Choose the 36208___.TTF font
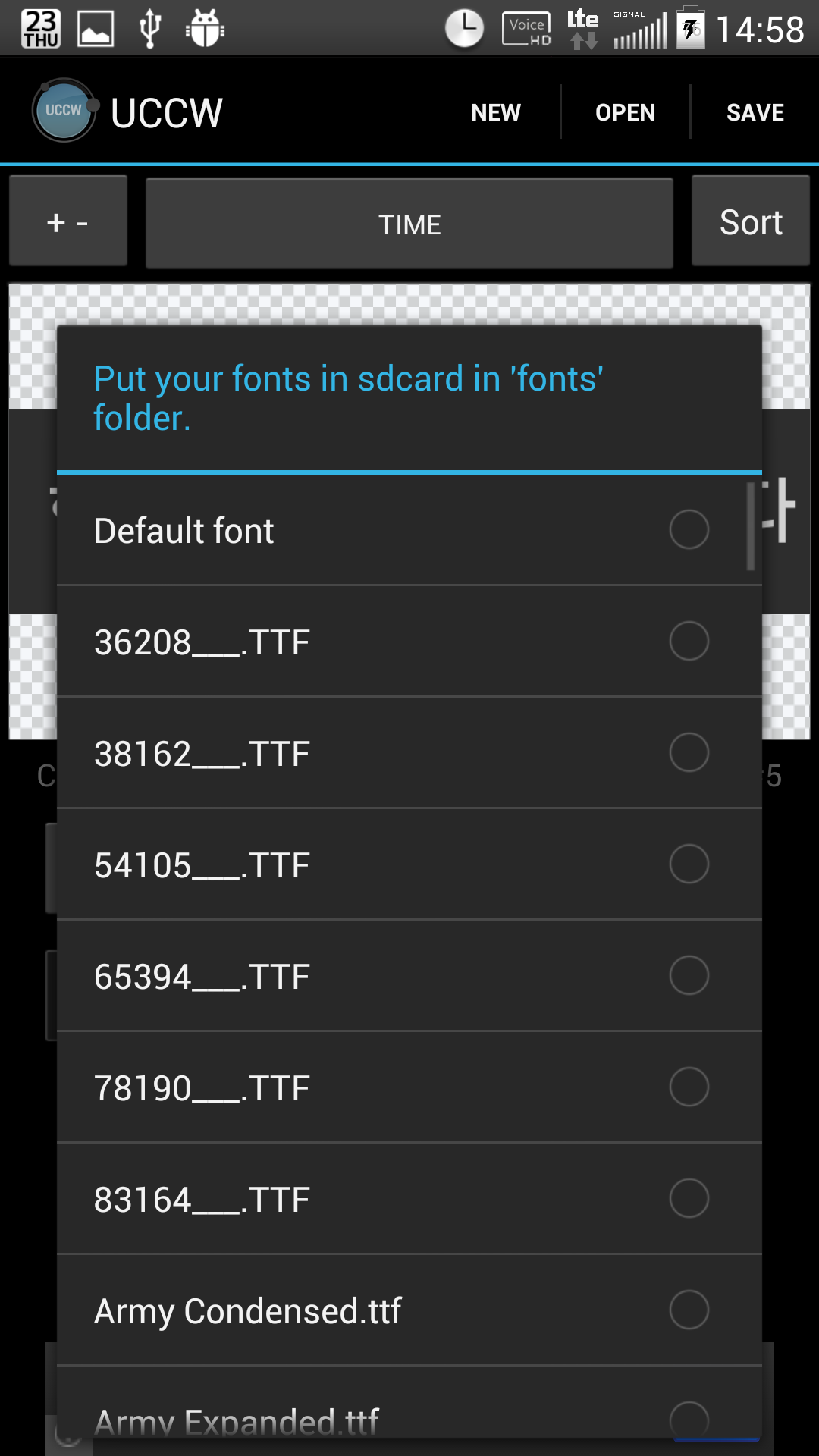This screenshot has height=1456, width=819. 409,642
